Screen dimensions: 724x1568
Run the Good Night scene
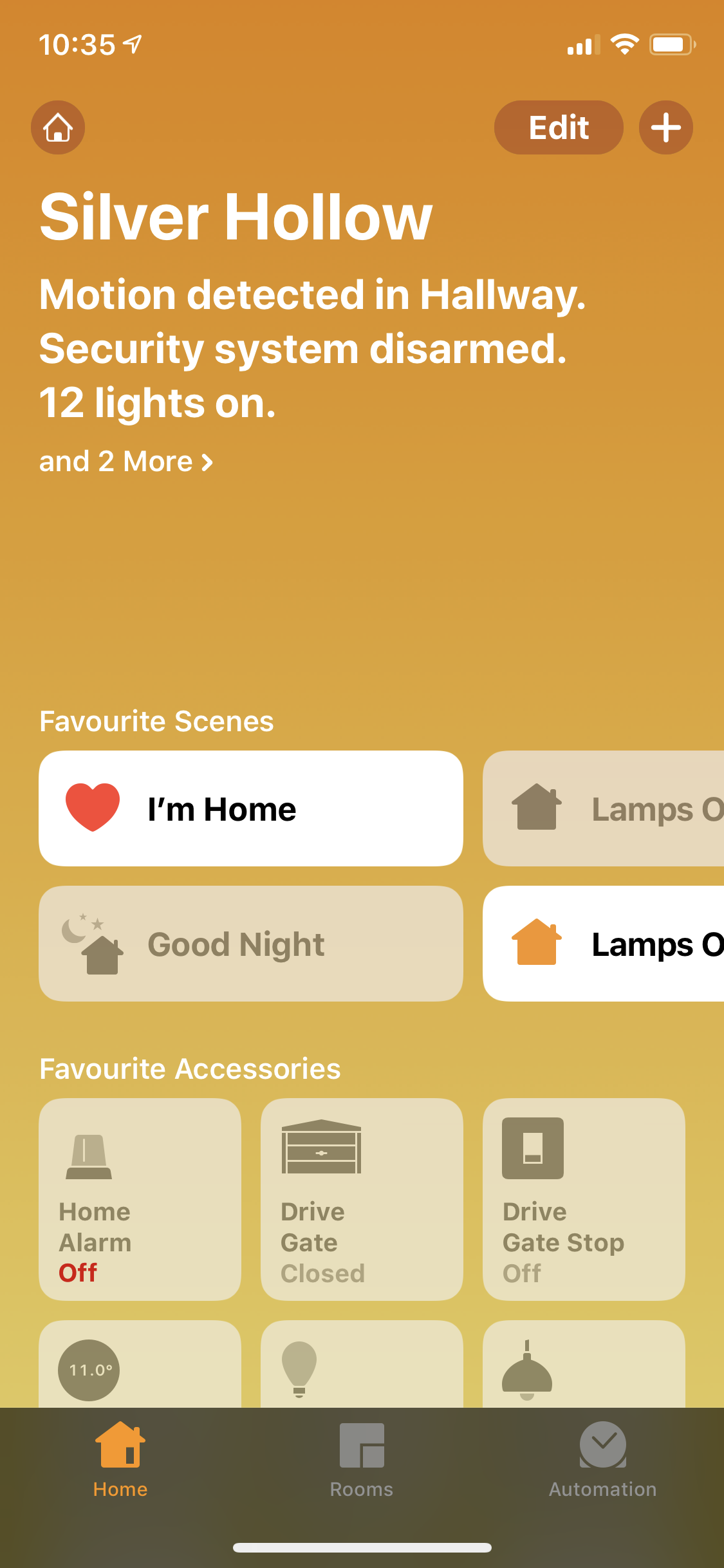[251, 944]
